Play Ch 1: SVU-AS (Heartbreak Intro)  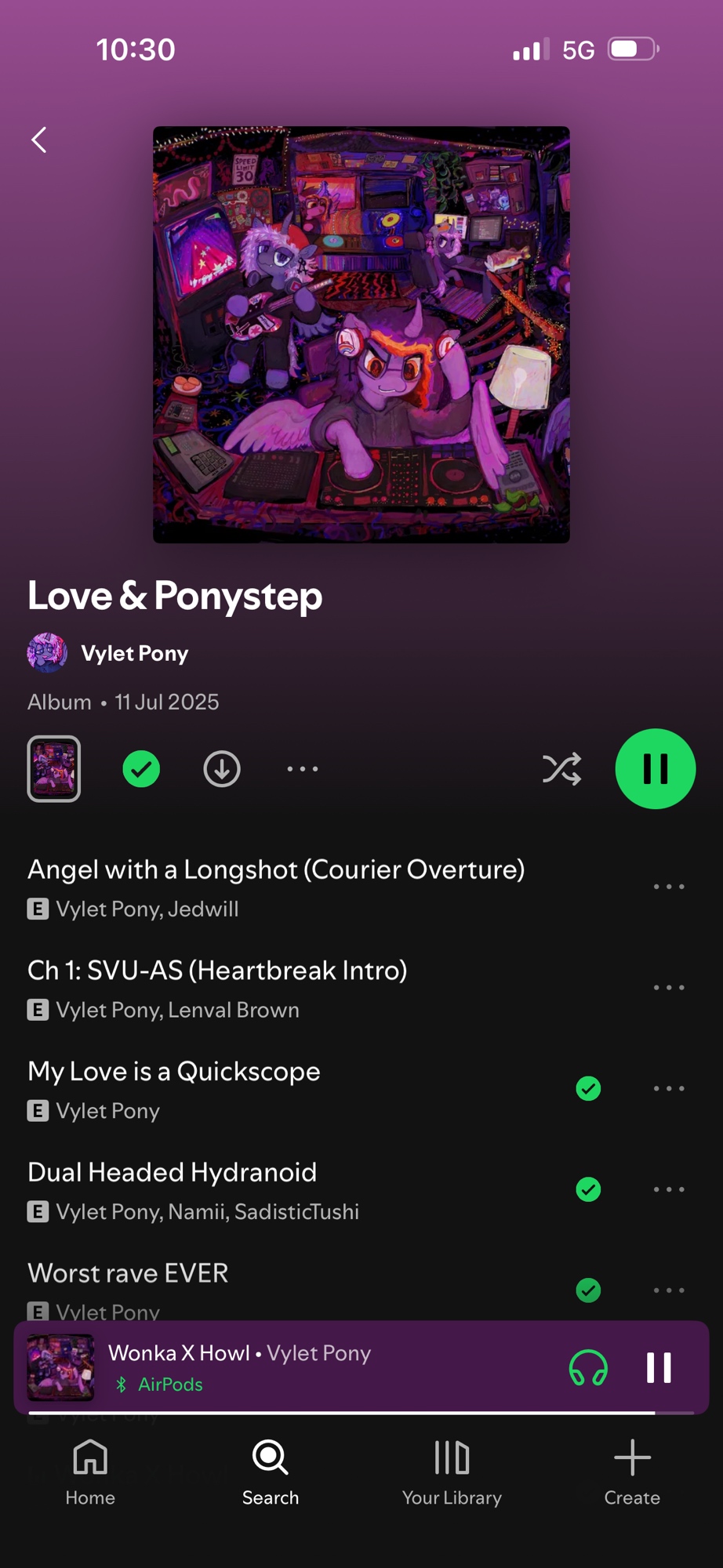(217, 971)
